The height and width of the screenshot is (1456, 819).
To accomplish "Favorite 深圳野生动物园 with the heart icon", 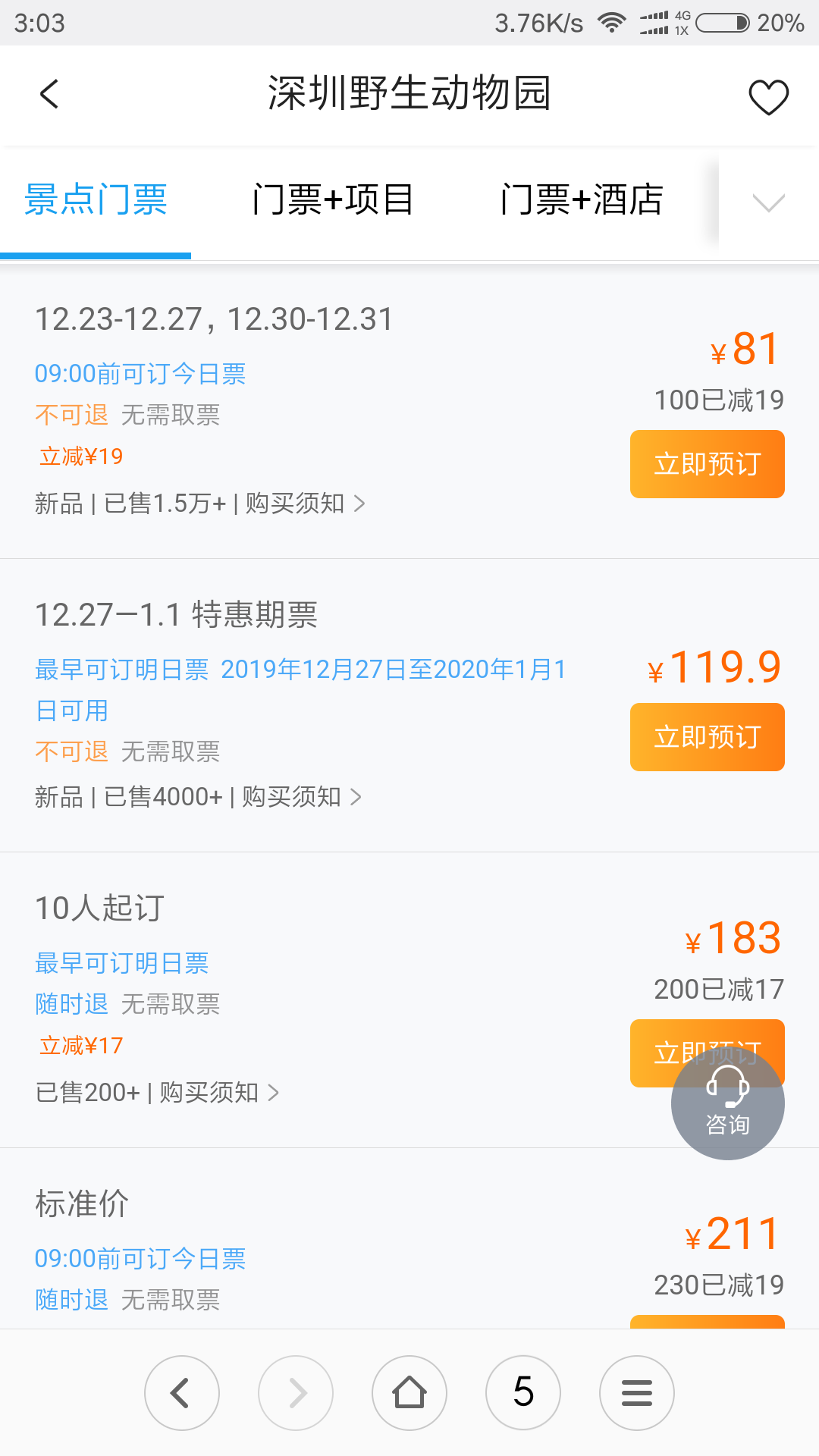I will (768, 97).
